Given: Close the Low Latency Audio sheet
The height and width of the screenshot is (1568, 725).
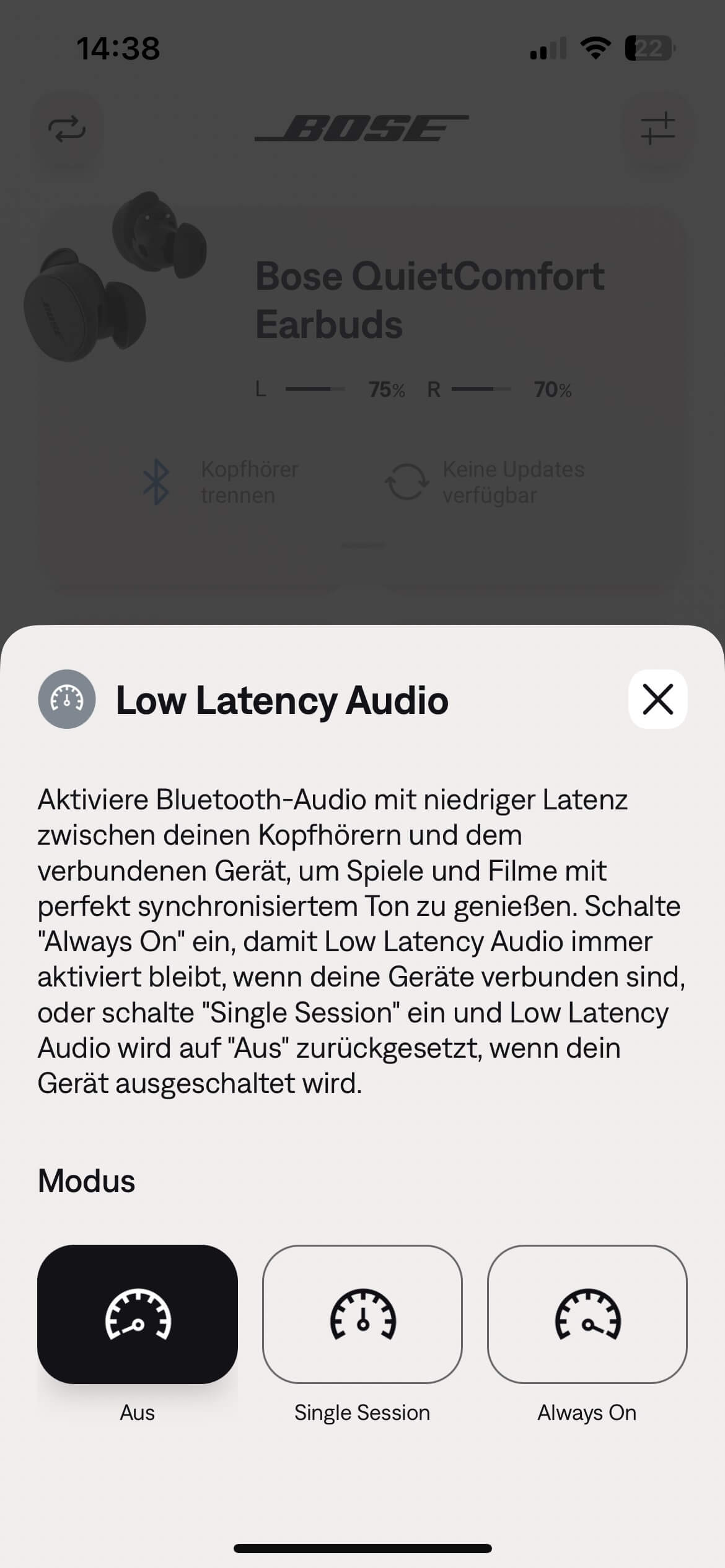Looking at the screenshot, I should click(x=657, y=699).
